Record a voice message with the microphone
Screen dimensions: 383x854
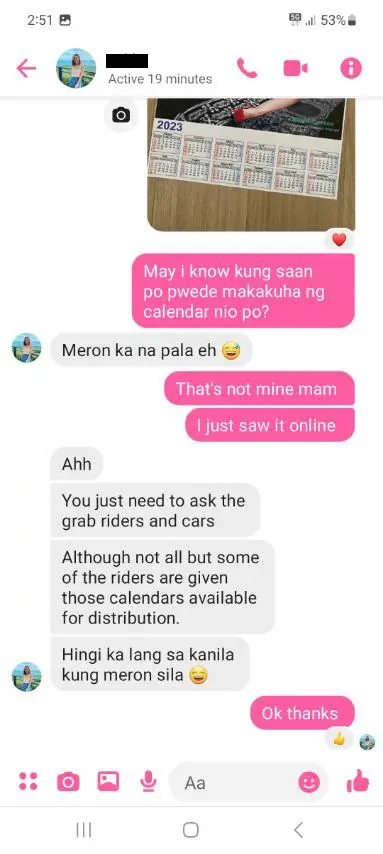[148, 782]
